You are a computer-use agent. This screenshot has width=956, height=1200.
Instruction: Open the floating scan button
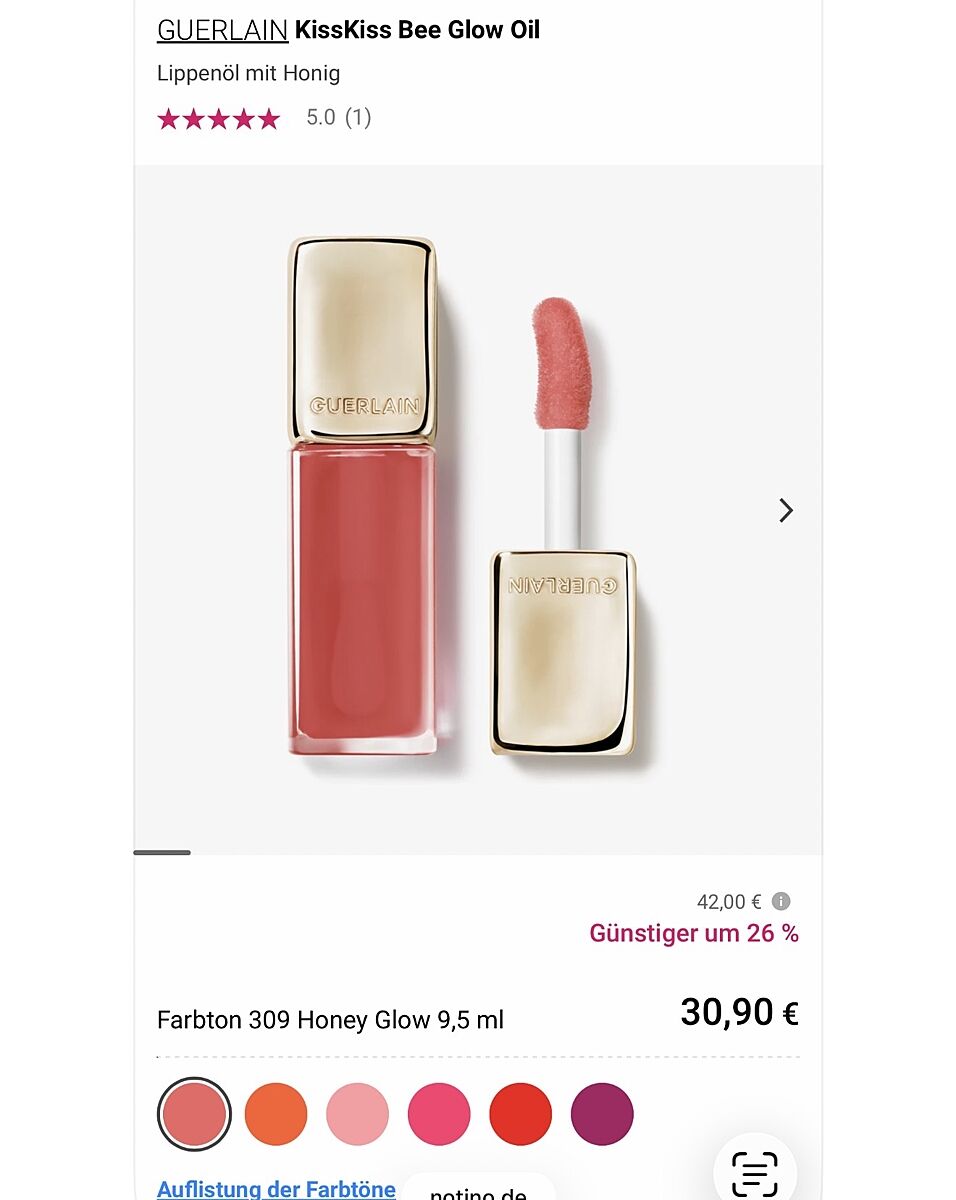pos(755,1171)
